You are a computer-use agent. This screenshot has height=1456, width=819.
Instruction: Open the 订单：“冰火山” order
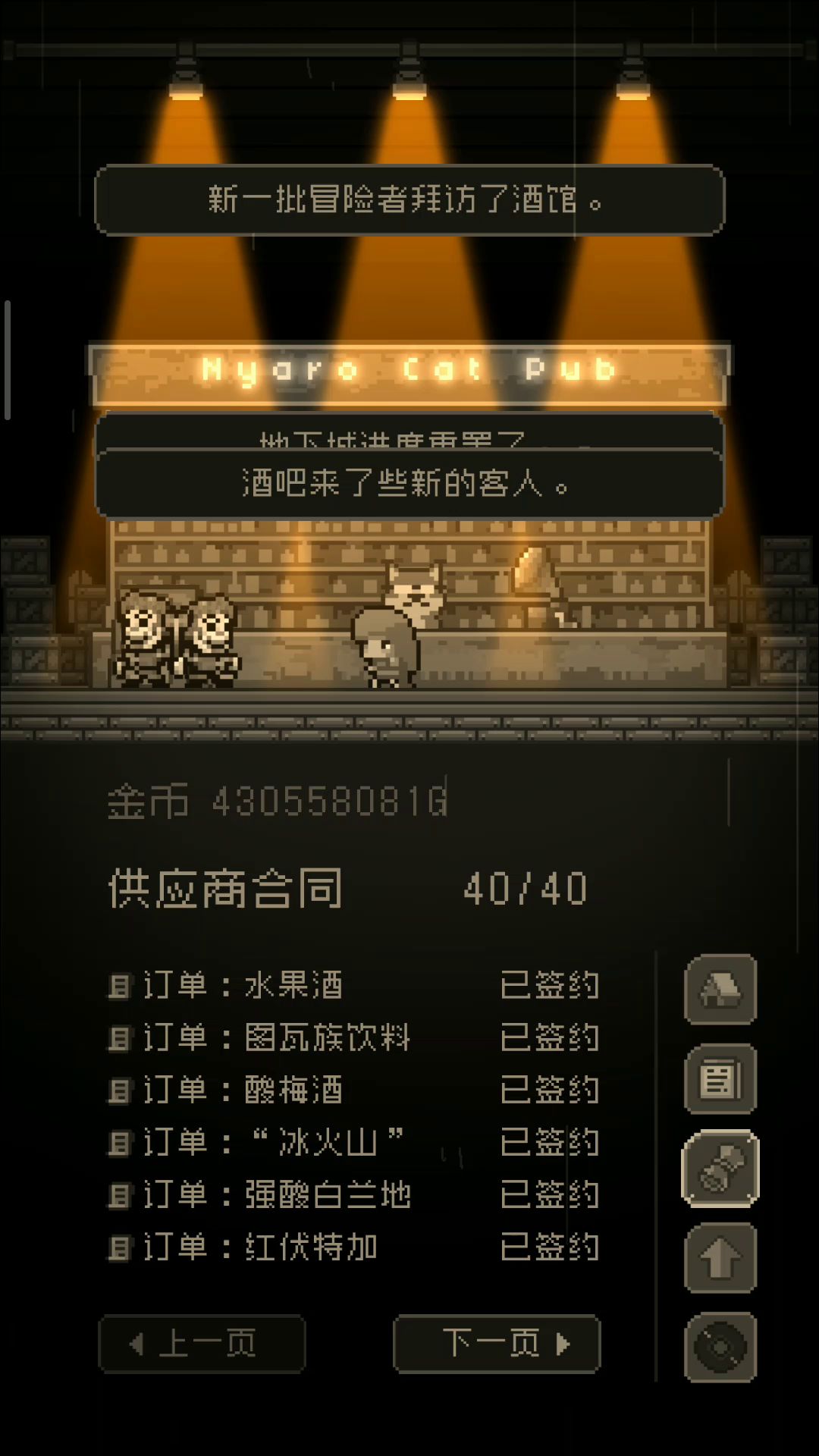353,1142
